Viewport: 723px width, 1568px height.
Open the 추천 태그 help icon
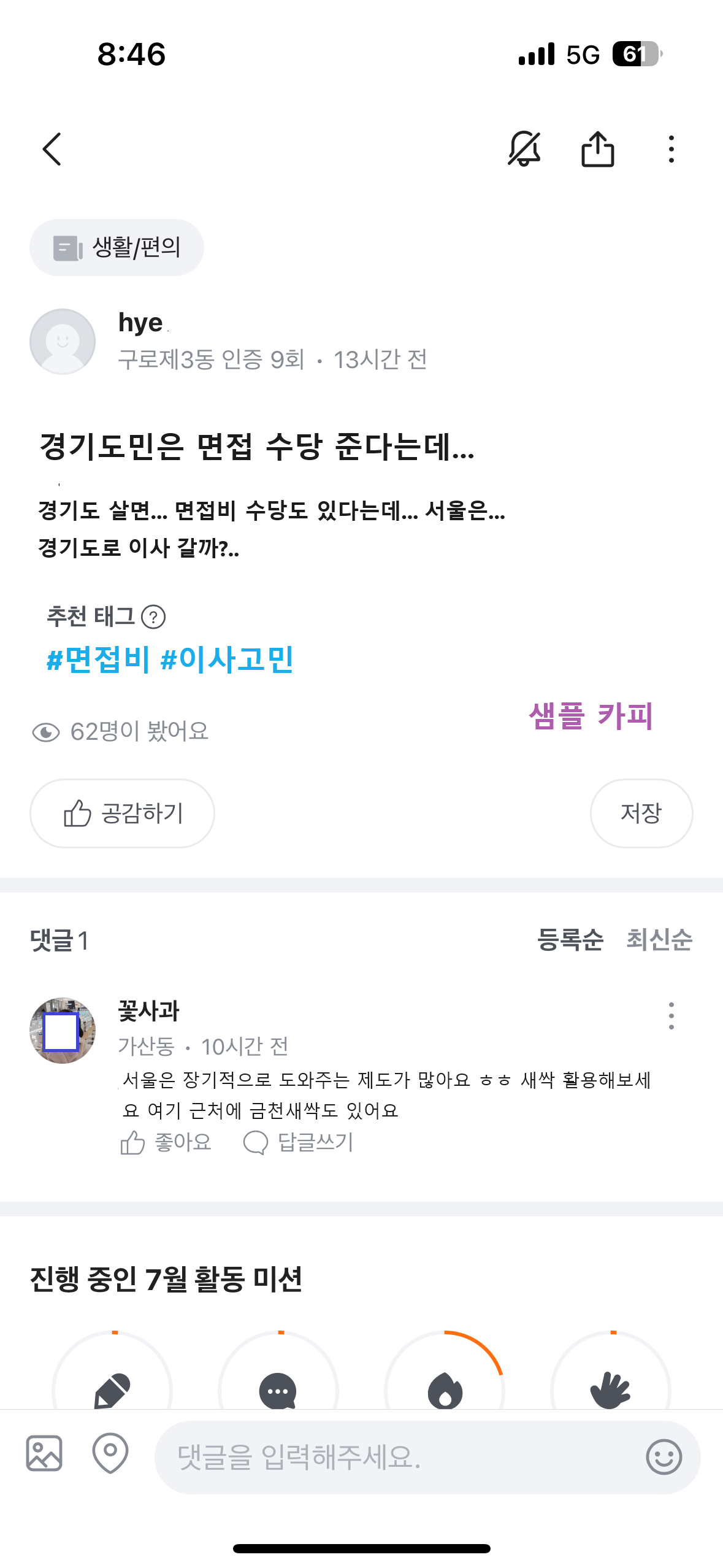(x=153, y=617)
